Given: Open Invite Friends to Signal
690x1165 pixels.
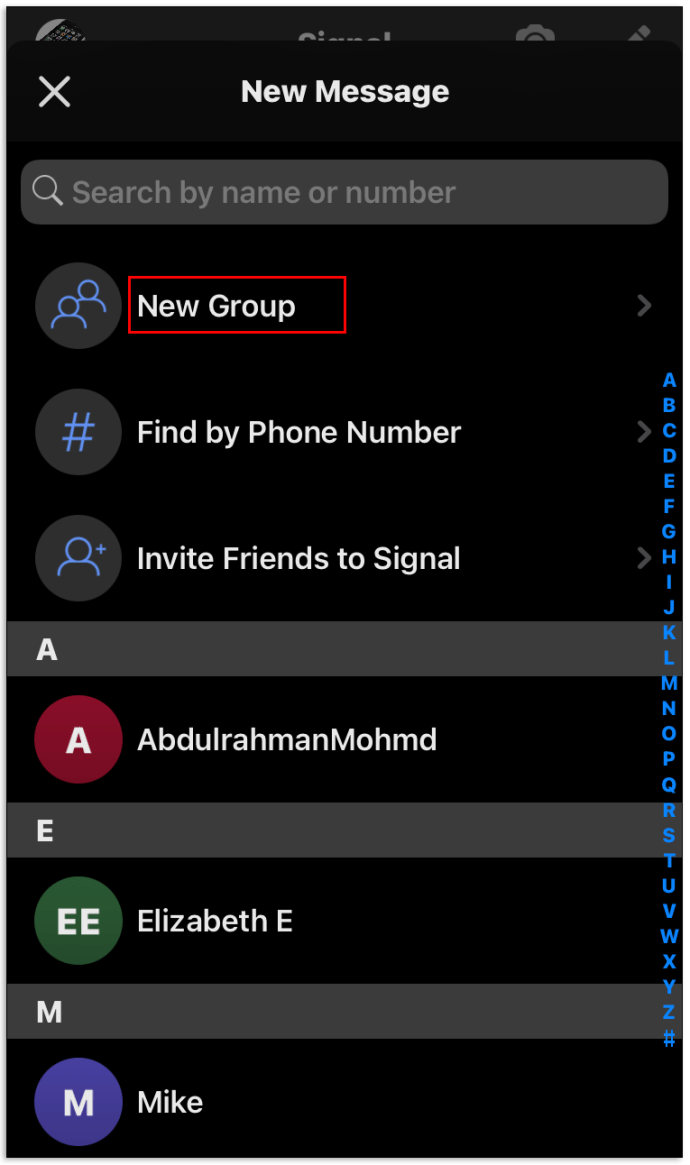Looking at the screenshot, I should pos(345,558).
